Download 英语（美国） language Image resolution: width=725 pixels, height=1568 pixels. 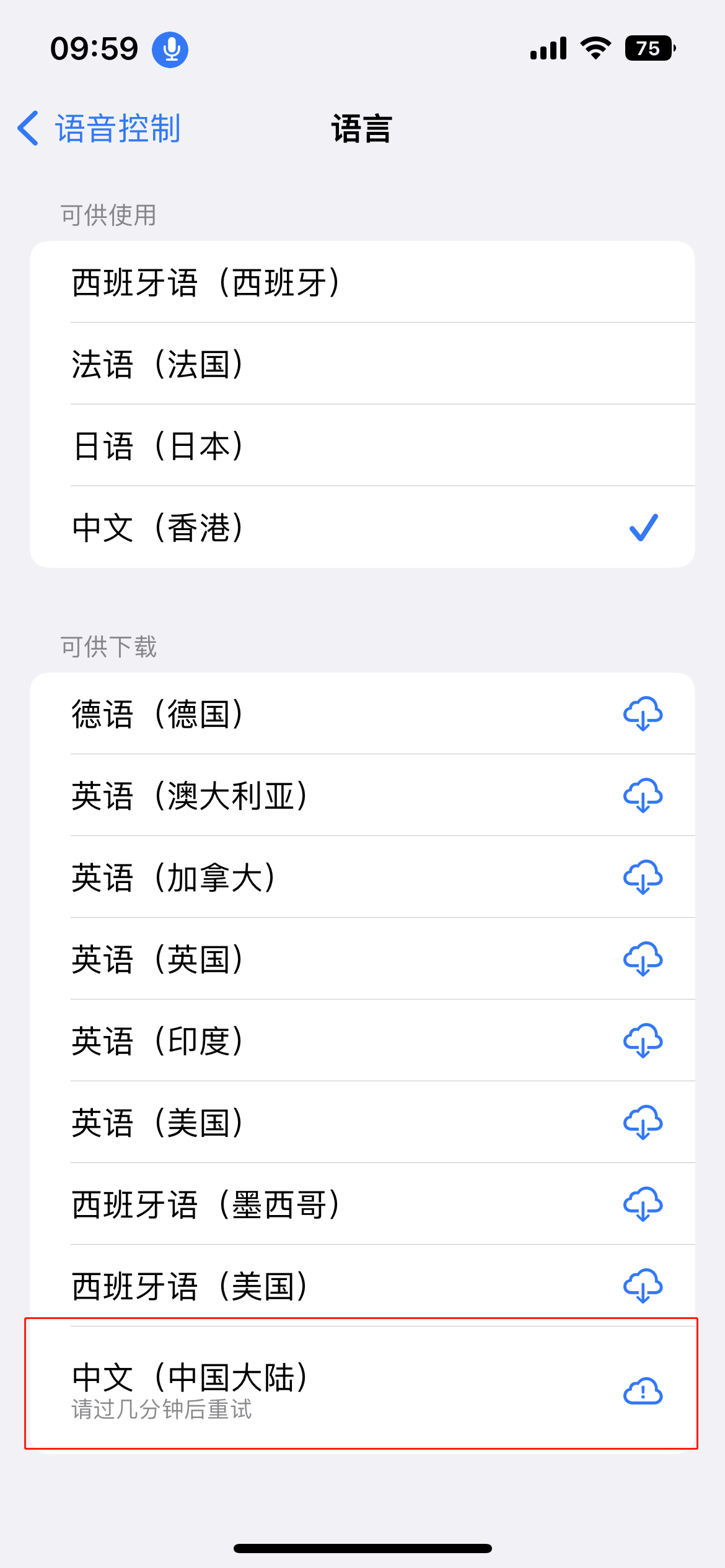(643, 1123)
